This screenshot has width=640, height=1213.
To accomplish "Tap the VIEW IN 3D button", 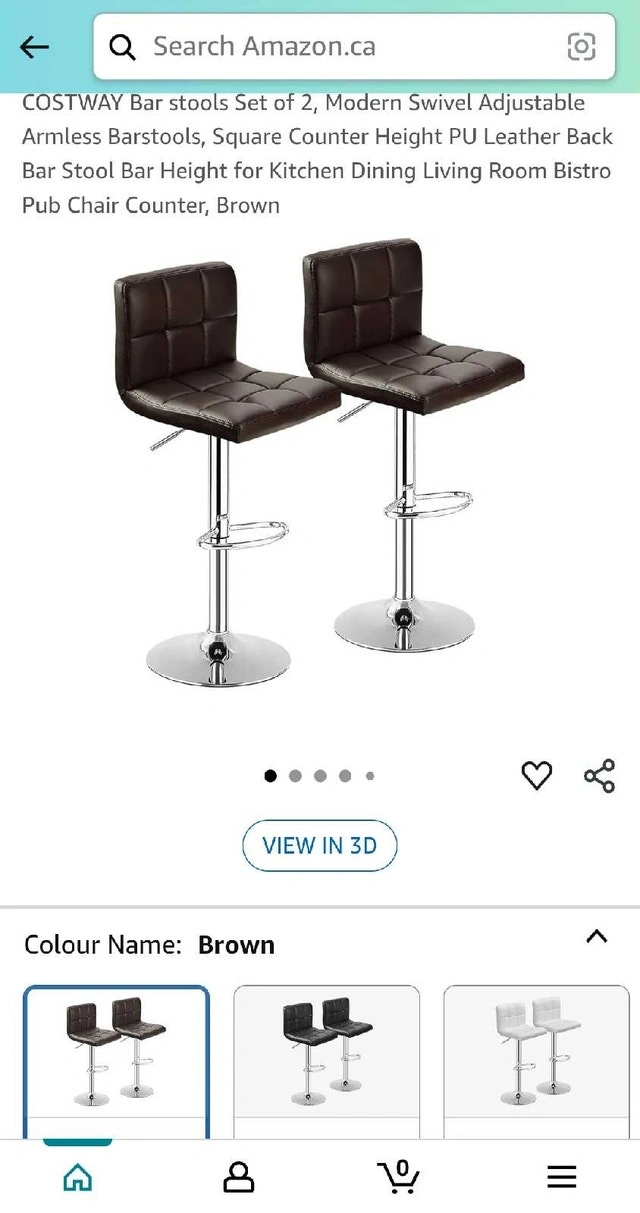I will (320, 845).
